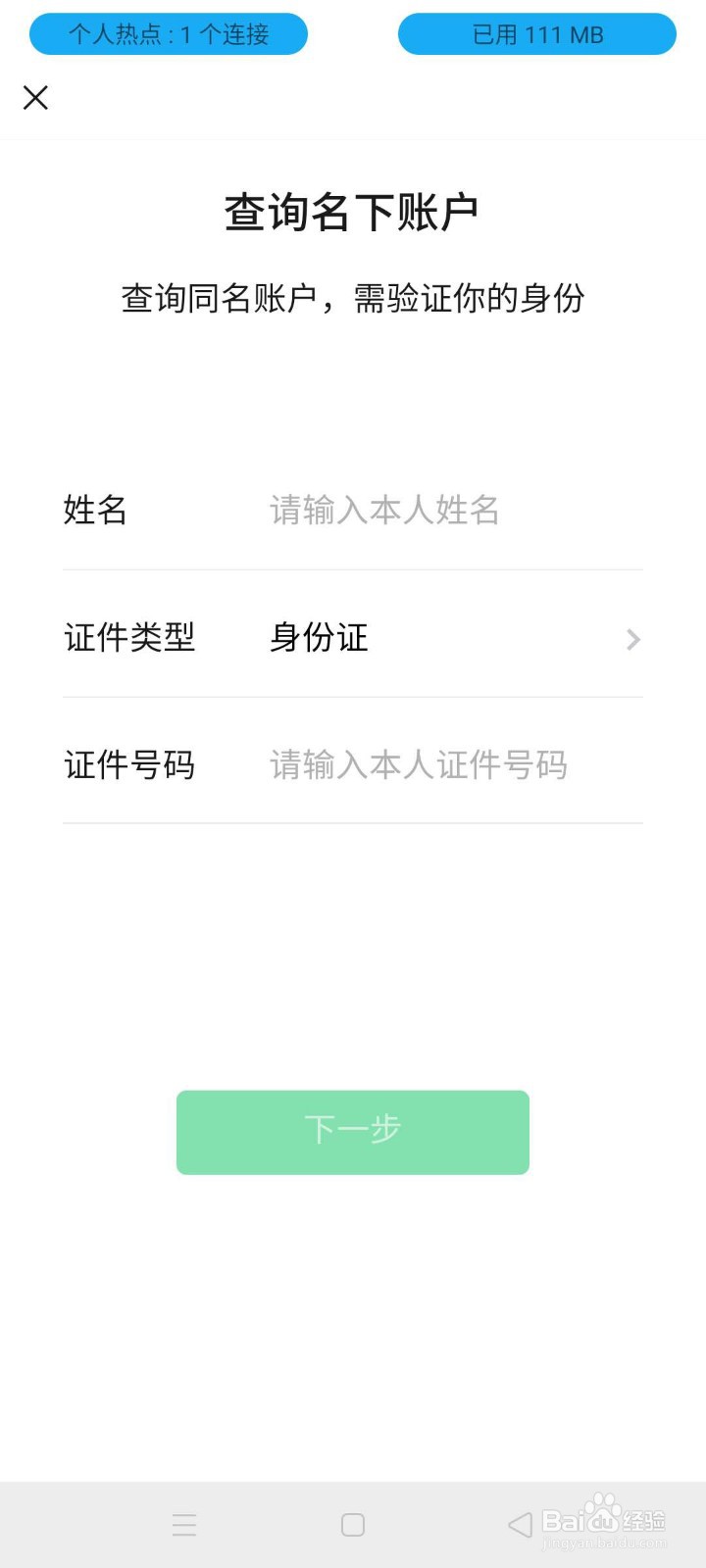Activate the 姓名 name entry row
706x1568 pixels.
coord(382,510)
